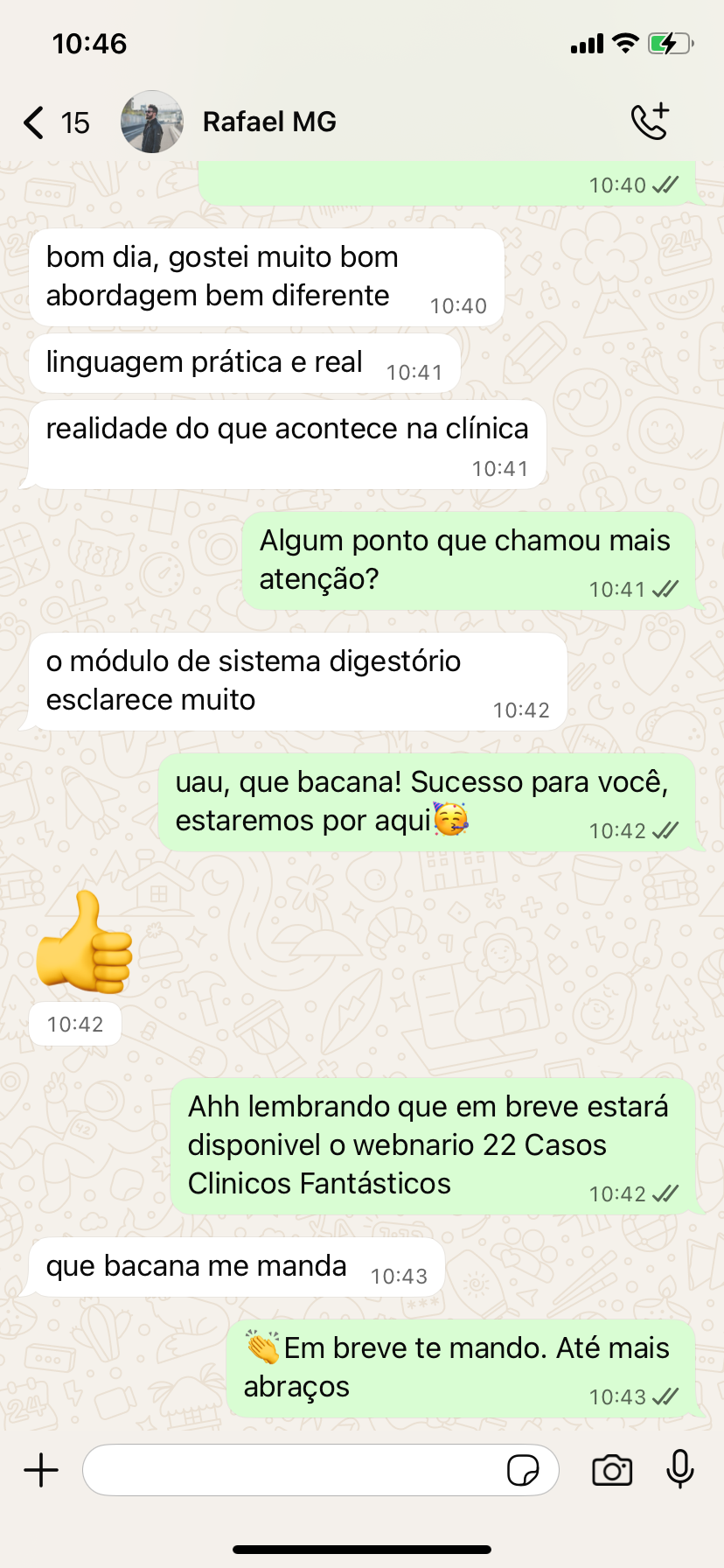Tap the microphone to record voice message

tap(679, 1468)
